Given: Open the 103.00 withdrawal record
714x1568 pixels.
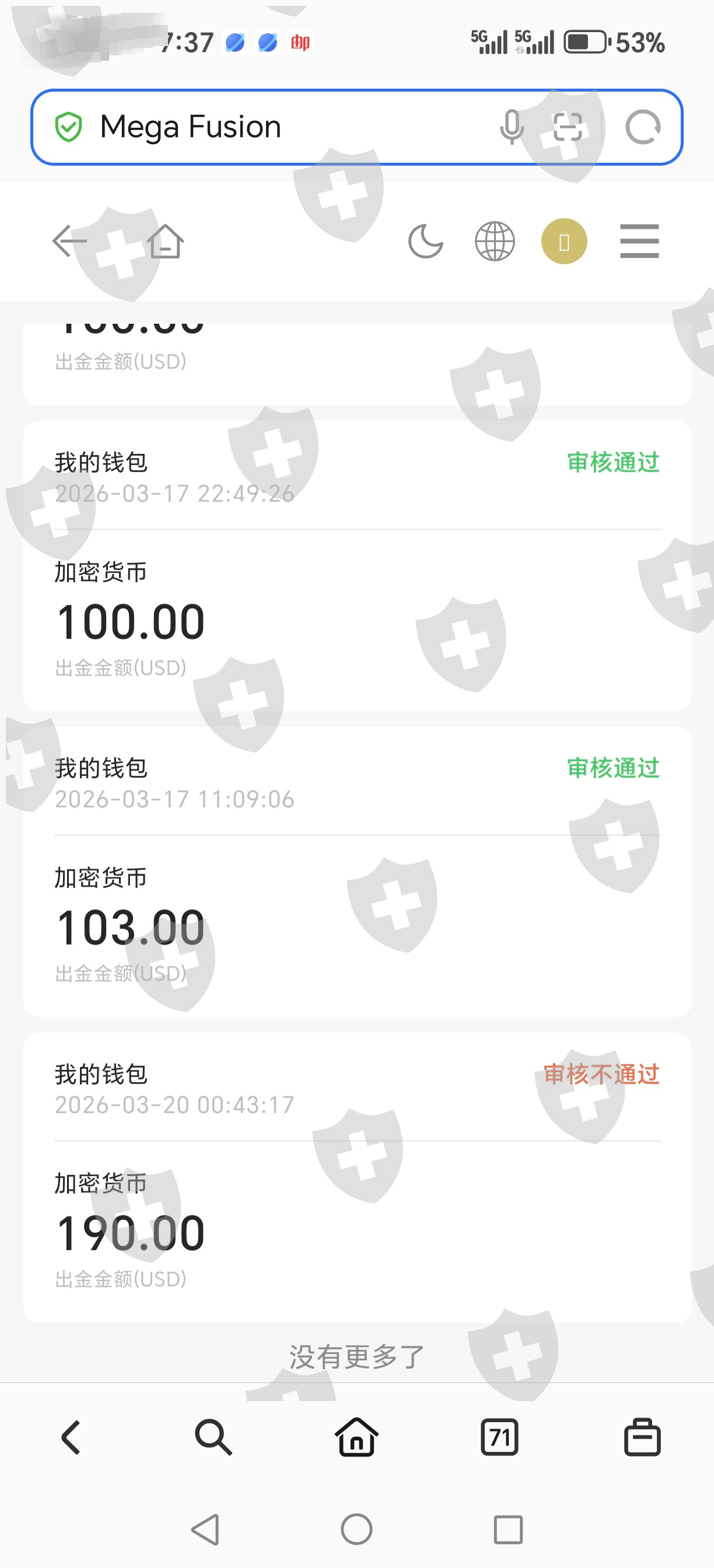Looking at the screenshot, I should [356, 871].
